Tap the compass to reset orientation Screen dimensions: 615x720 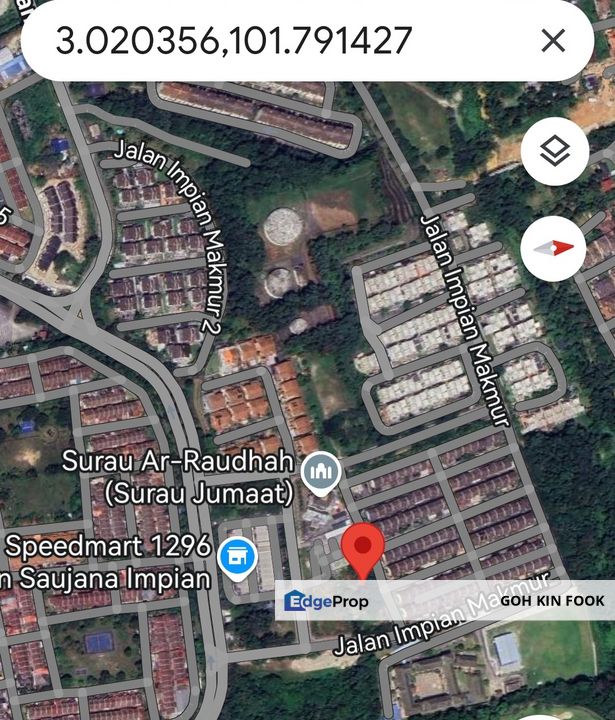click(x=554, y=248)
